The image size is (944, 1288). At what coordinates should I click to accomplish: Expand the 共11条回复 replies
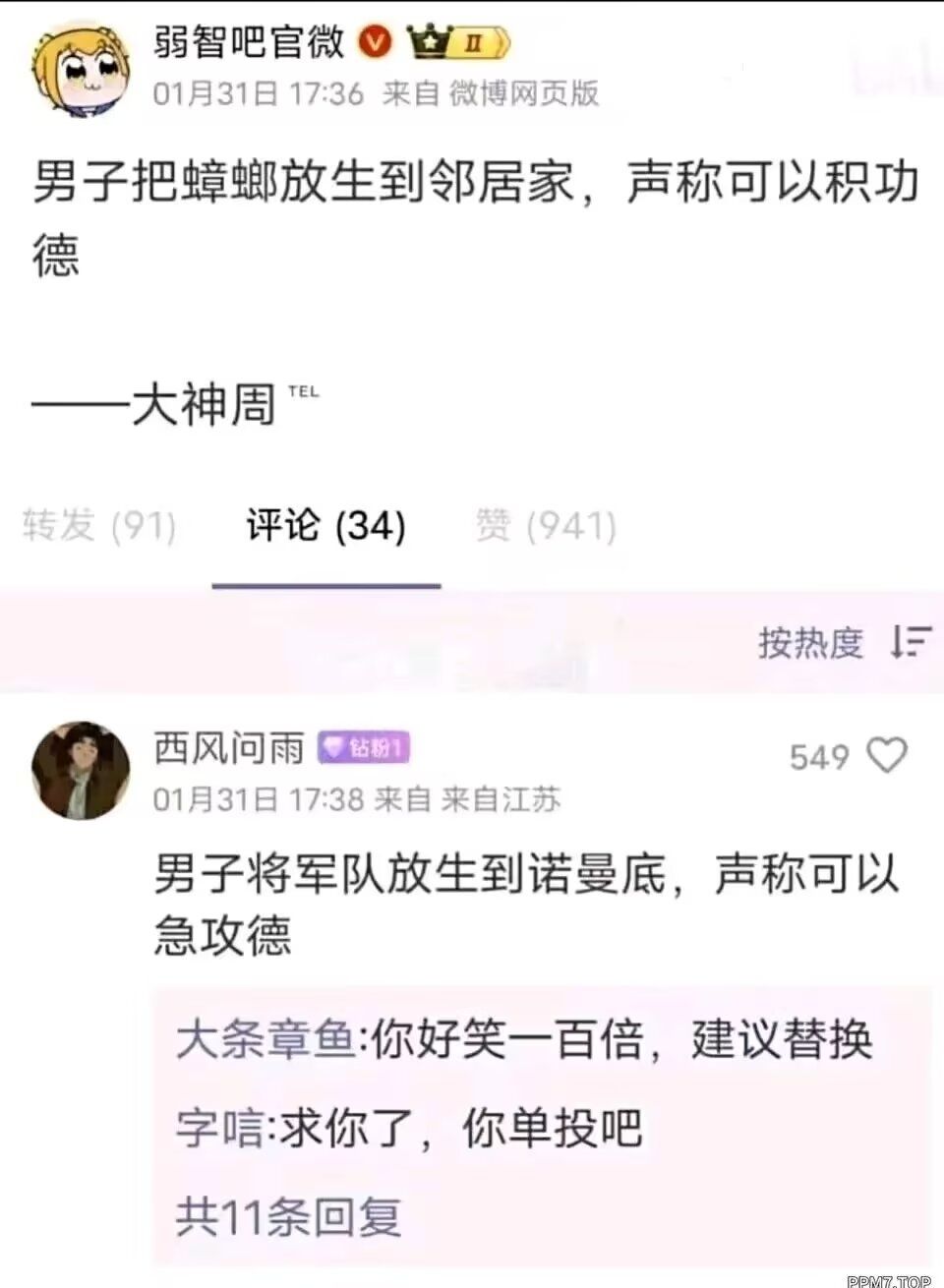[288, 1217]
